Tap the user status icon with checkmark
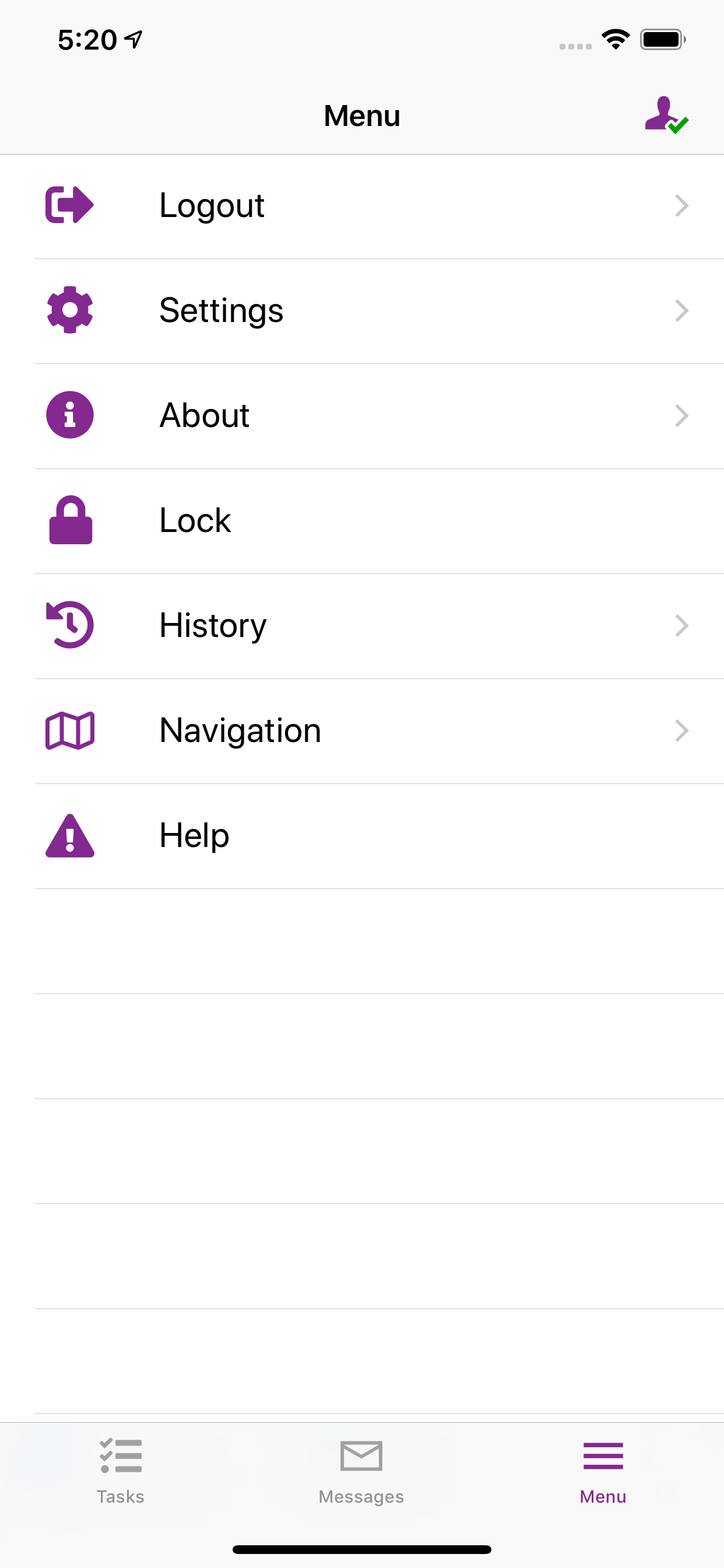 click(x=666, y=115)
